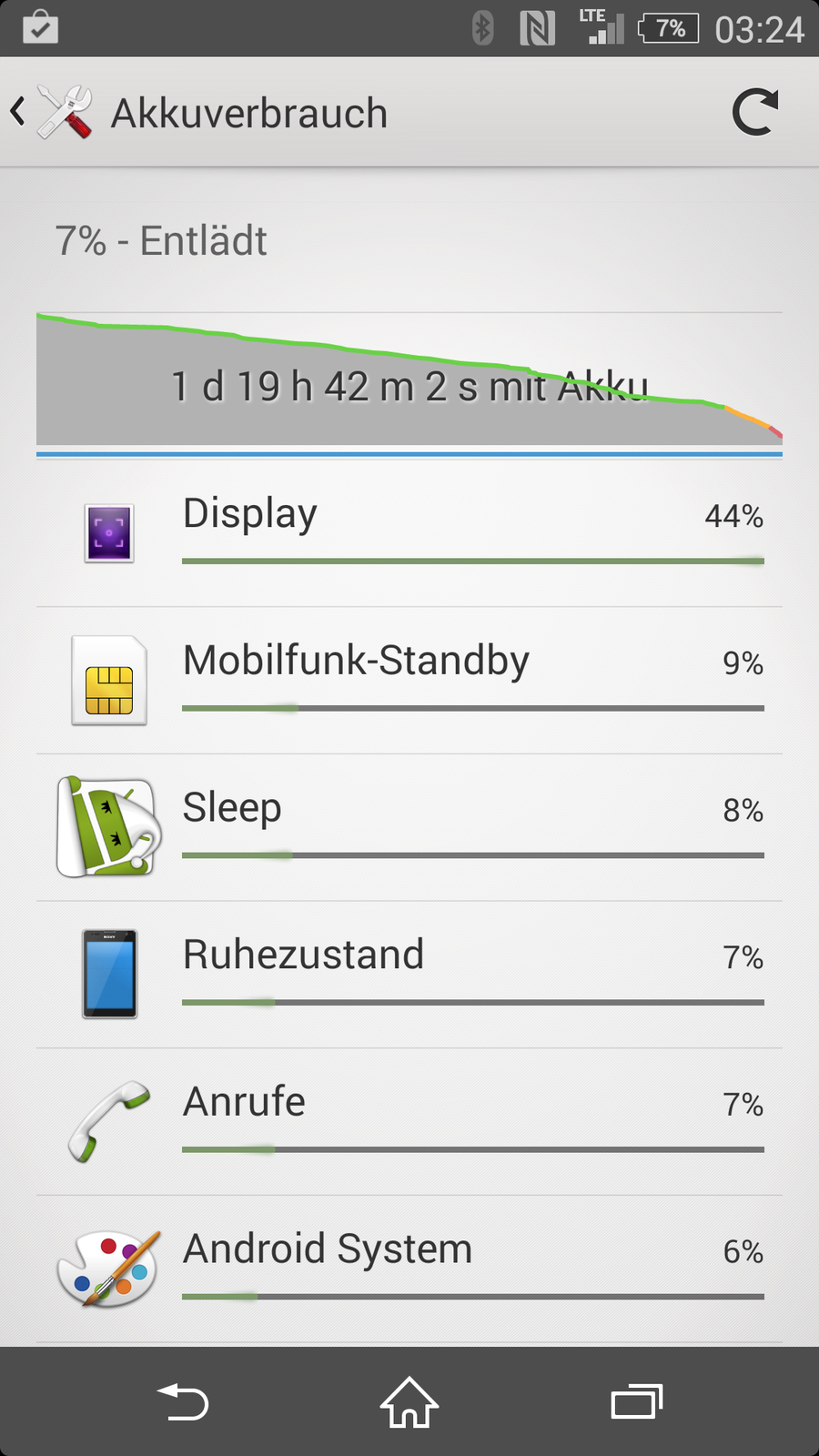Open the battery history graph

coord(409,382)
